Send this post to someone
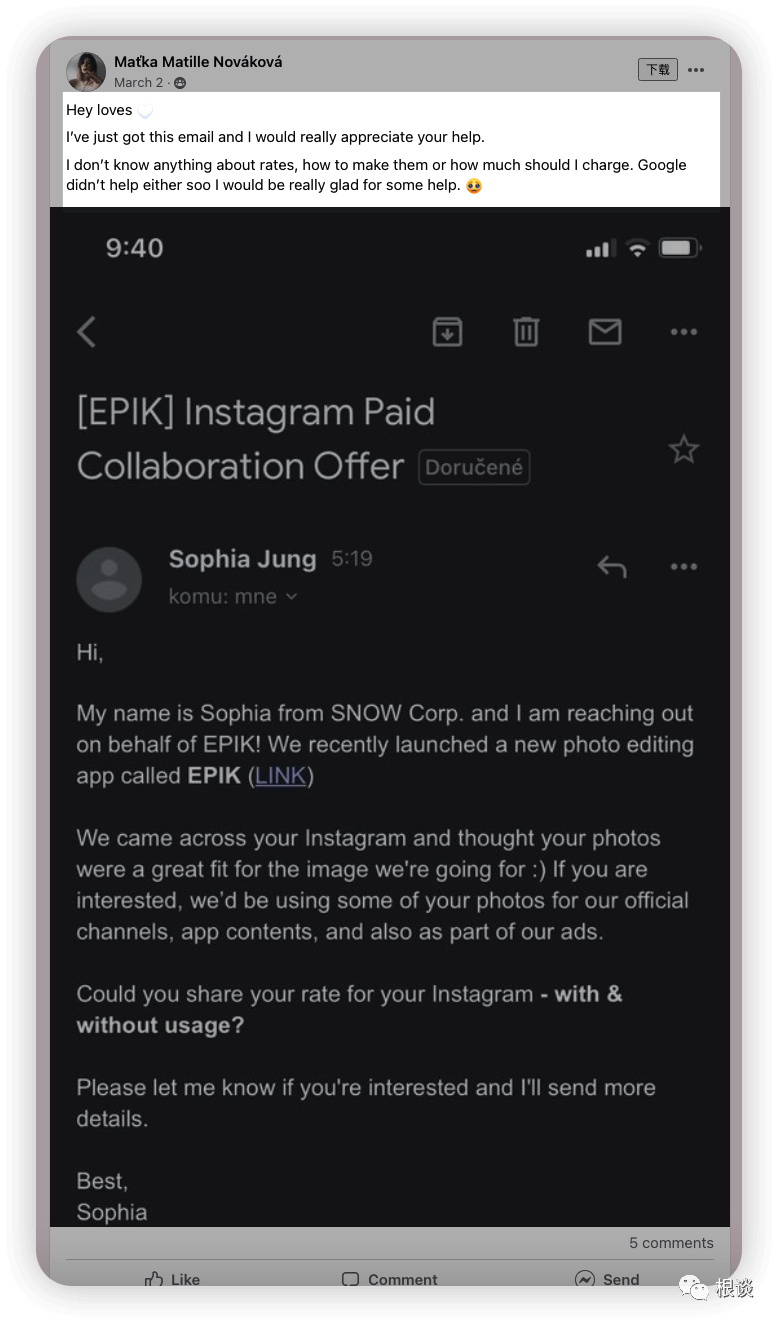Image resolution: width=778 pixels, height=1322 pixels. (607, 1279)
